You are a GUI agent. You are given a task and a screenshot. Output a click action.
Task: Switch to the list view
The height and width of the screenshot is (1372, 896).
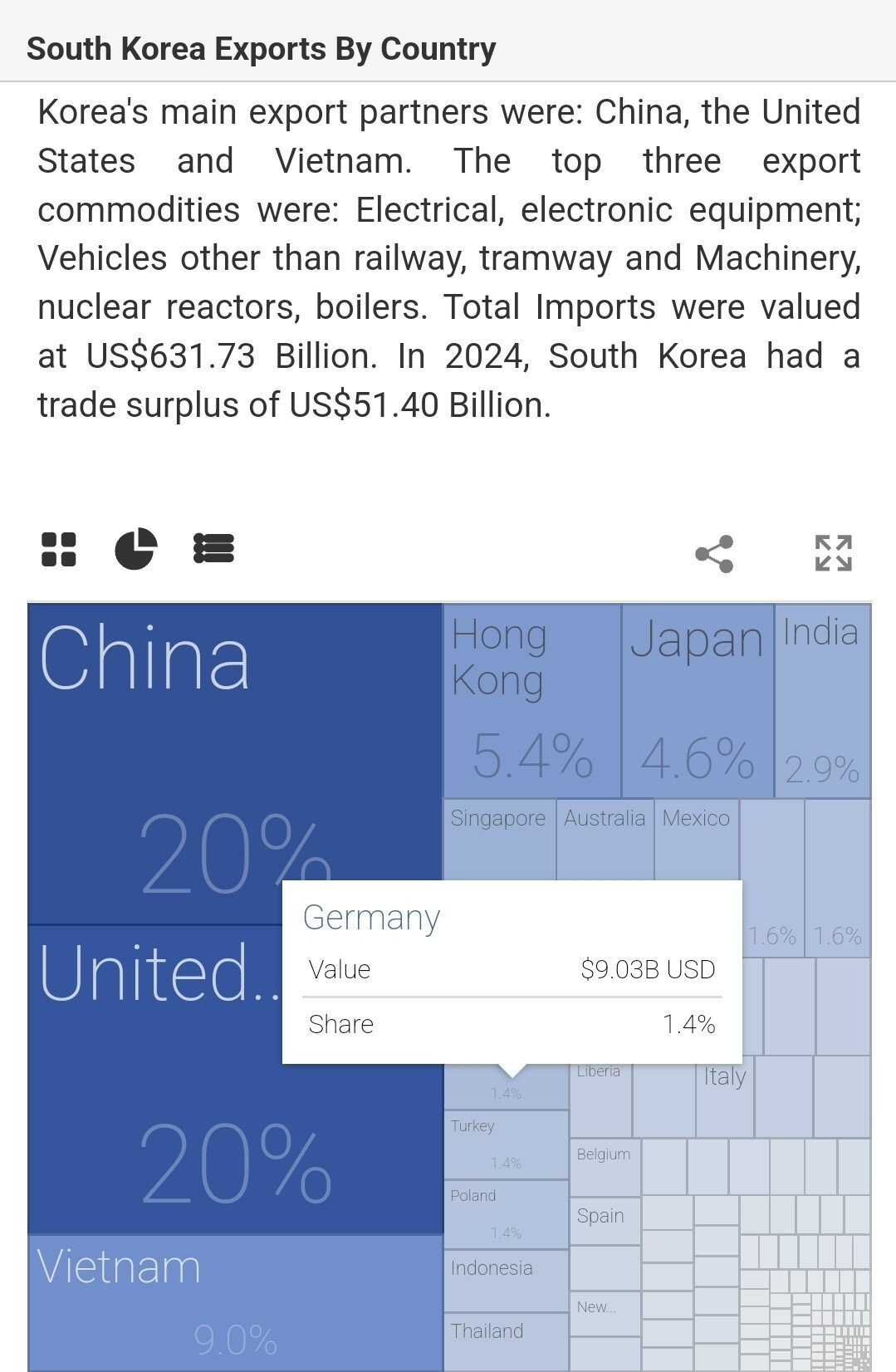[x=213, y=549]
